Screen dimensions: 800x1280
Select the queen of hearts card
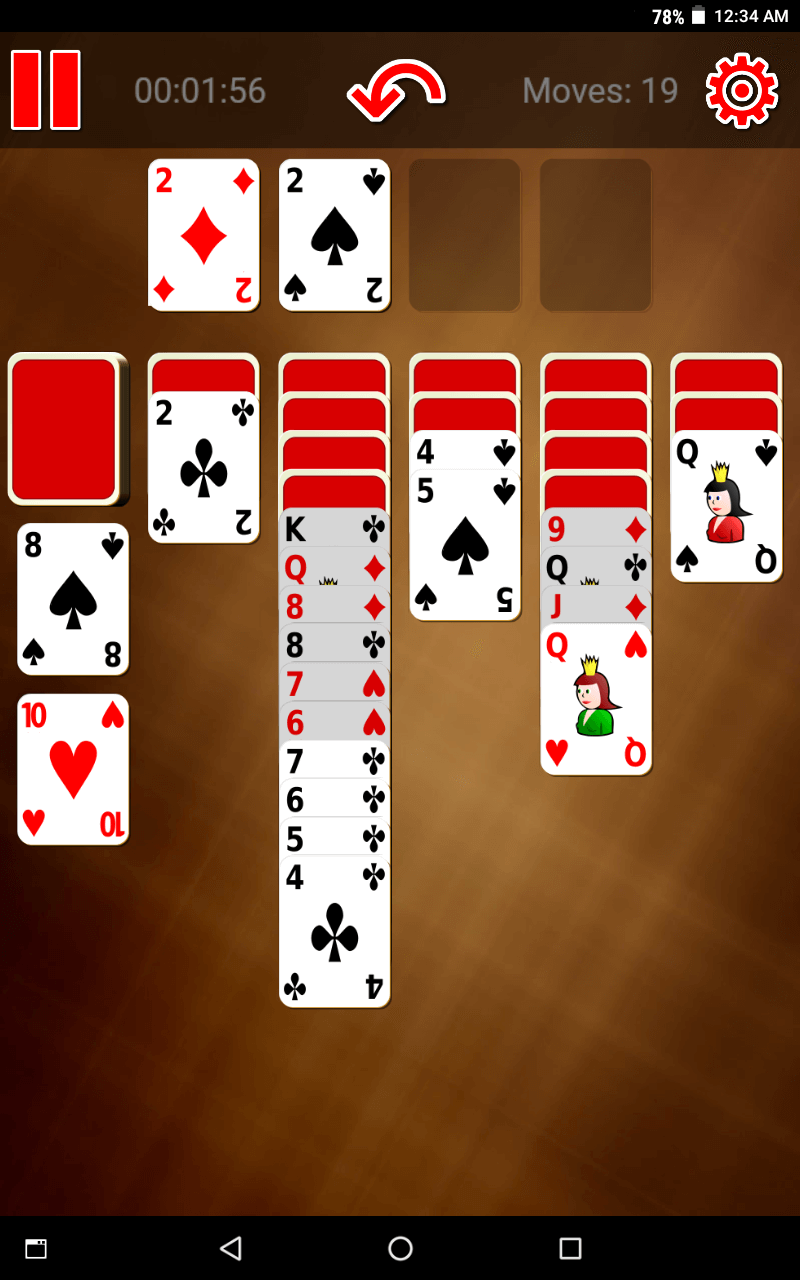tap(596, 698)
